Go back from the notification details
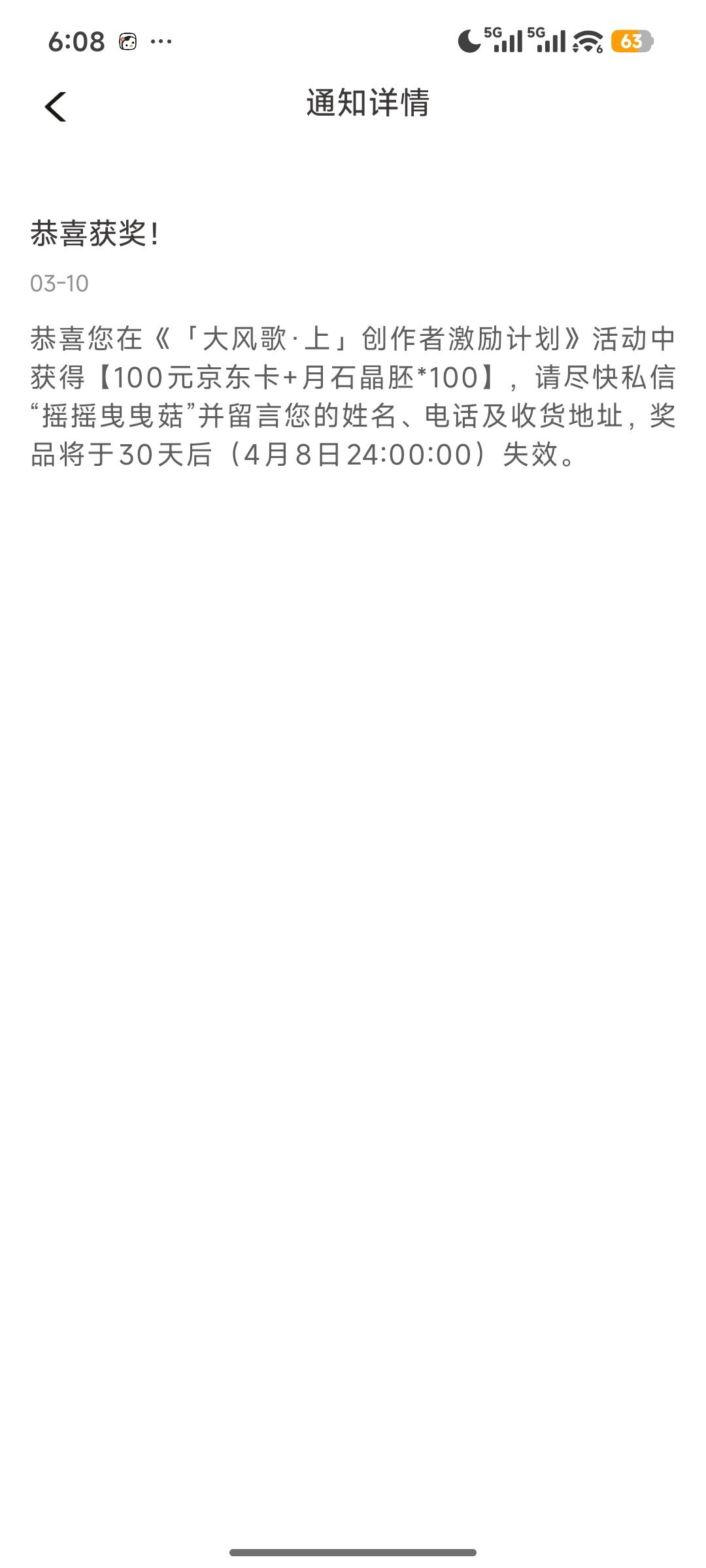Image resolution: width=706 pixels, height=1568 pixels. (56, 106)
